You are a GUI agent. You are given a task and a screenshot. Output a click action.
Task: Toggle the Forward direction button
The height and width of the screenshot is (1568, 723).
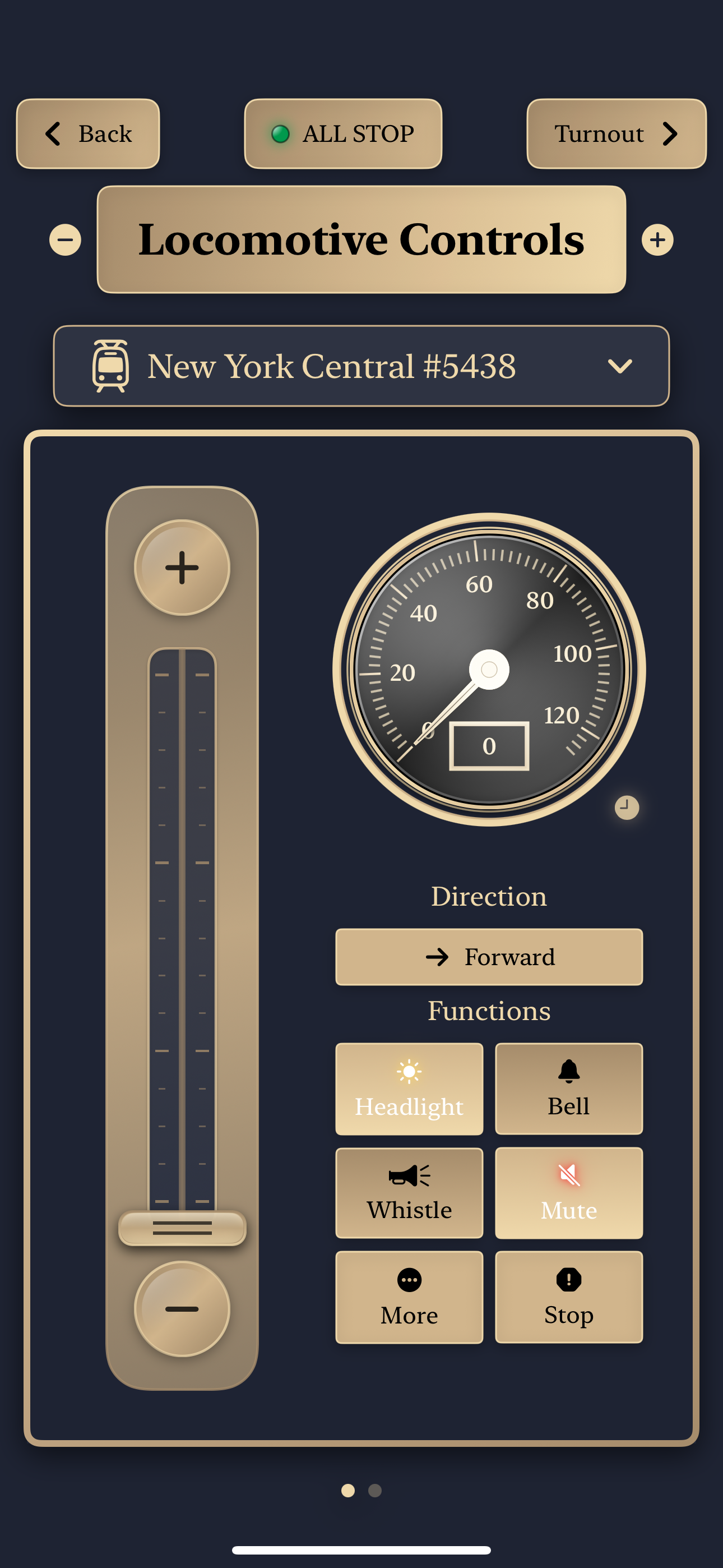coord(489,957)
